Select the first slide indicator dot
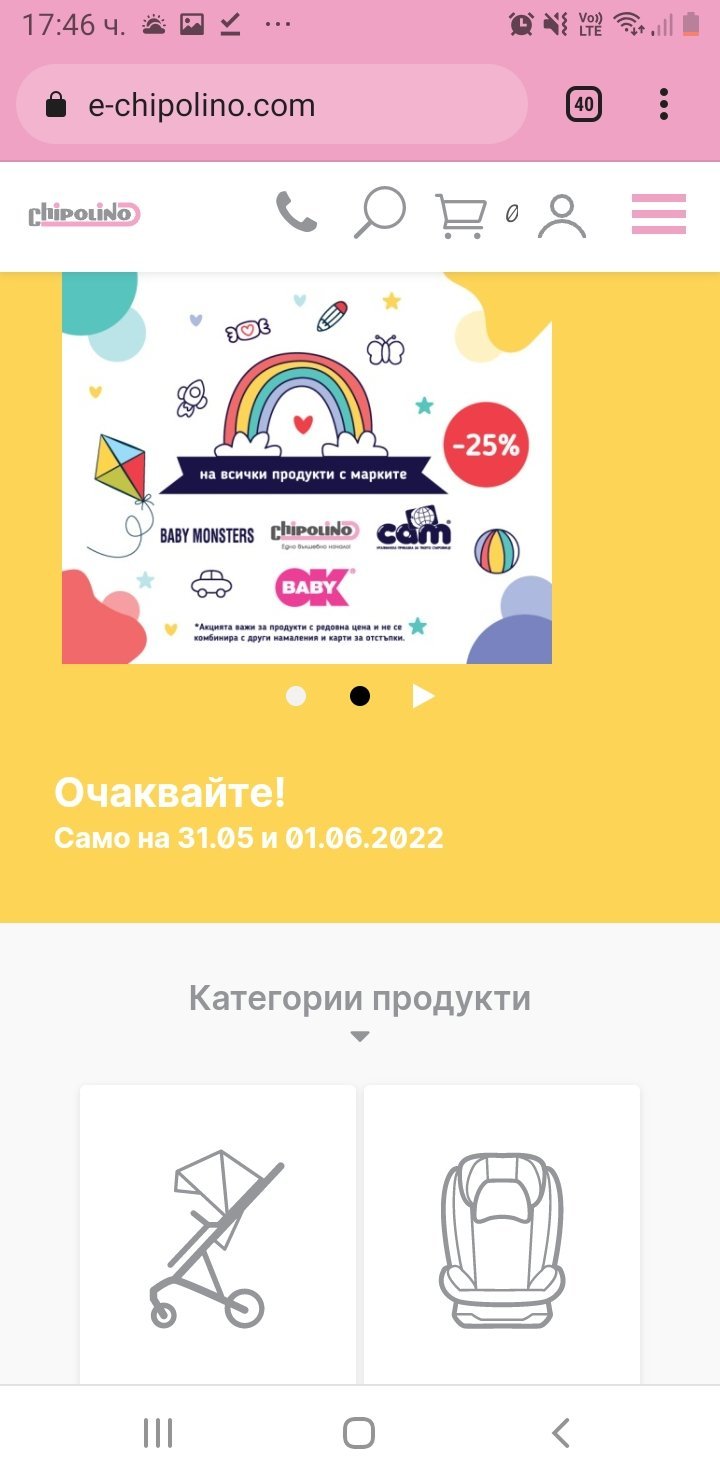 [x=296, y=696]
